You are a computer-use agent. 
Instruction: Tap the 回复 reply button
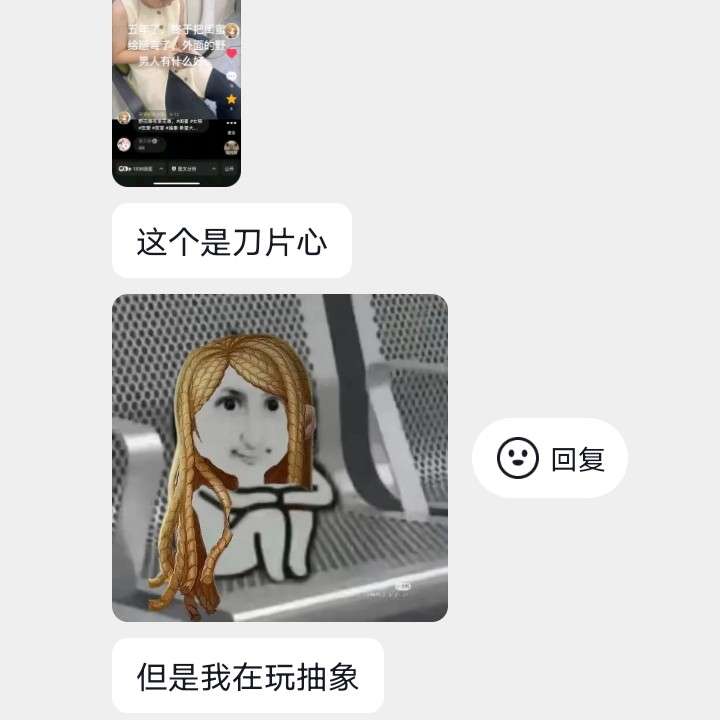point(550,458)
